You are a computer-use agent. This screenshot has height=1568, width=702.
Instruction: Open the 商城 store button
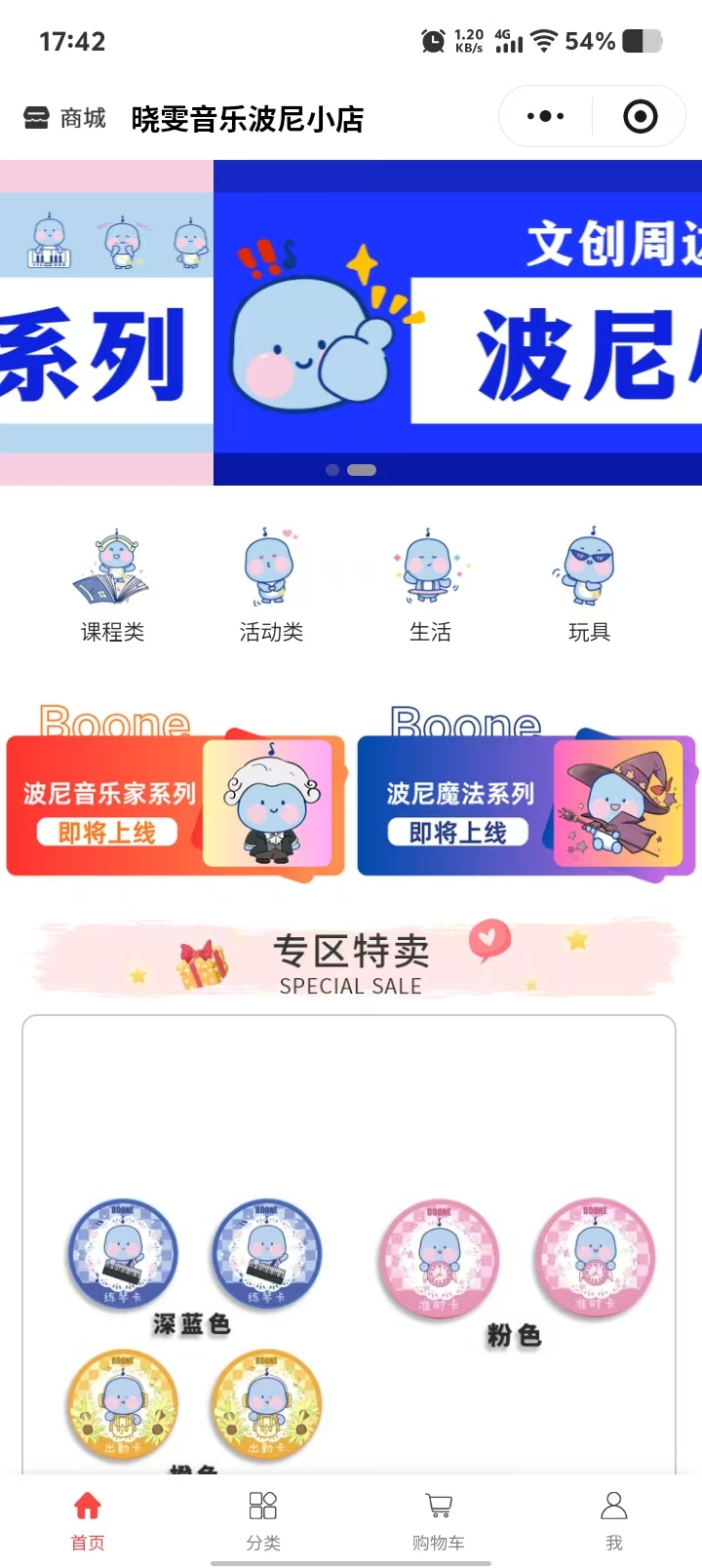tap(64, 119)
